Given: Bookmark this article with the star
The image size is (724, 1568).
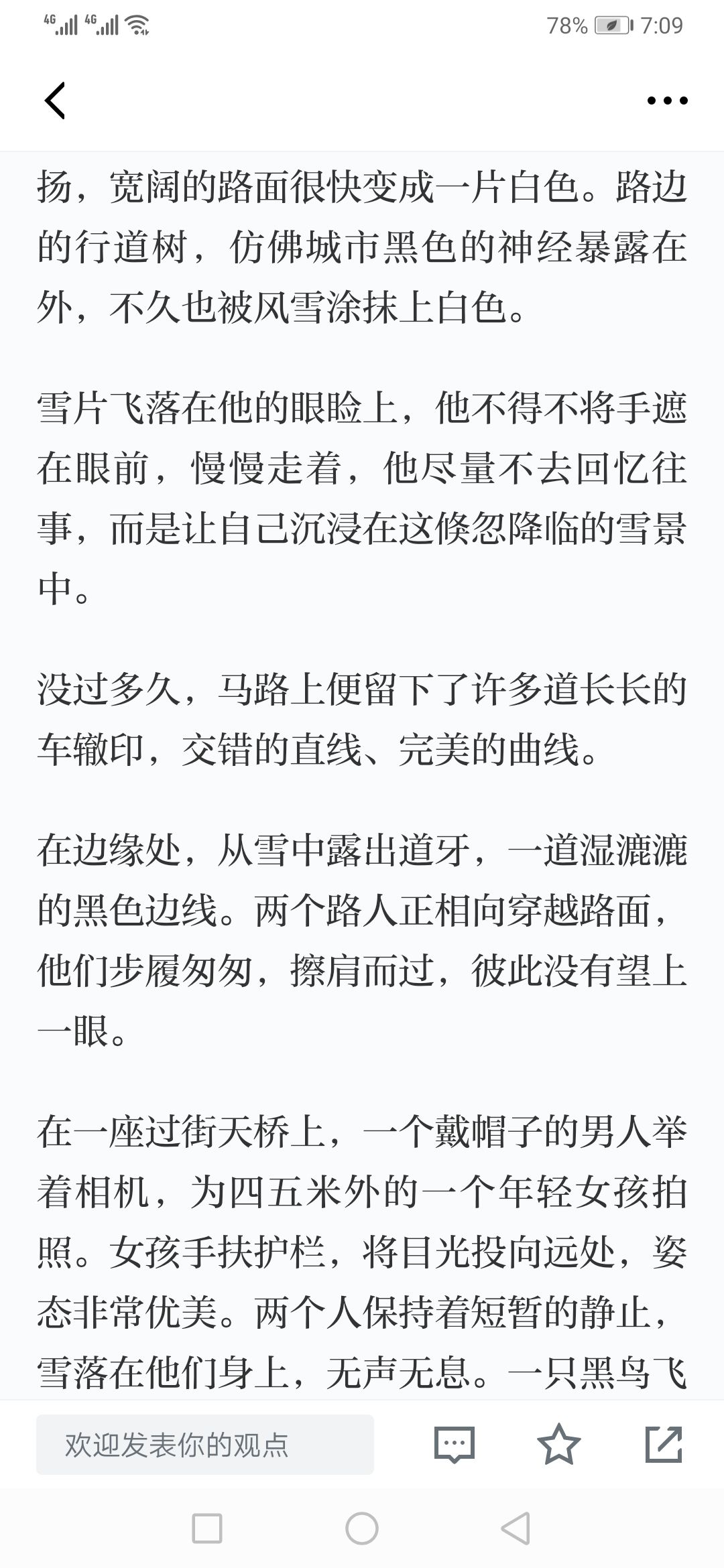Looking at the screenshot, I should [559, 1444].
